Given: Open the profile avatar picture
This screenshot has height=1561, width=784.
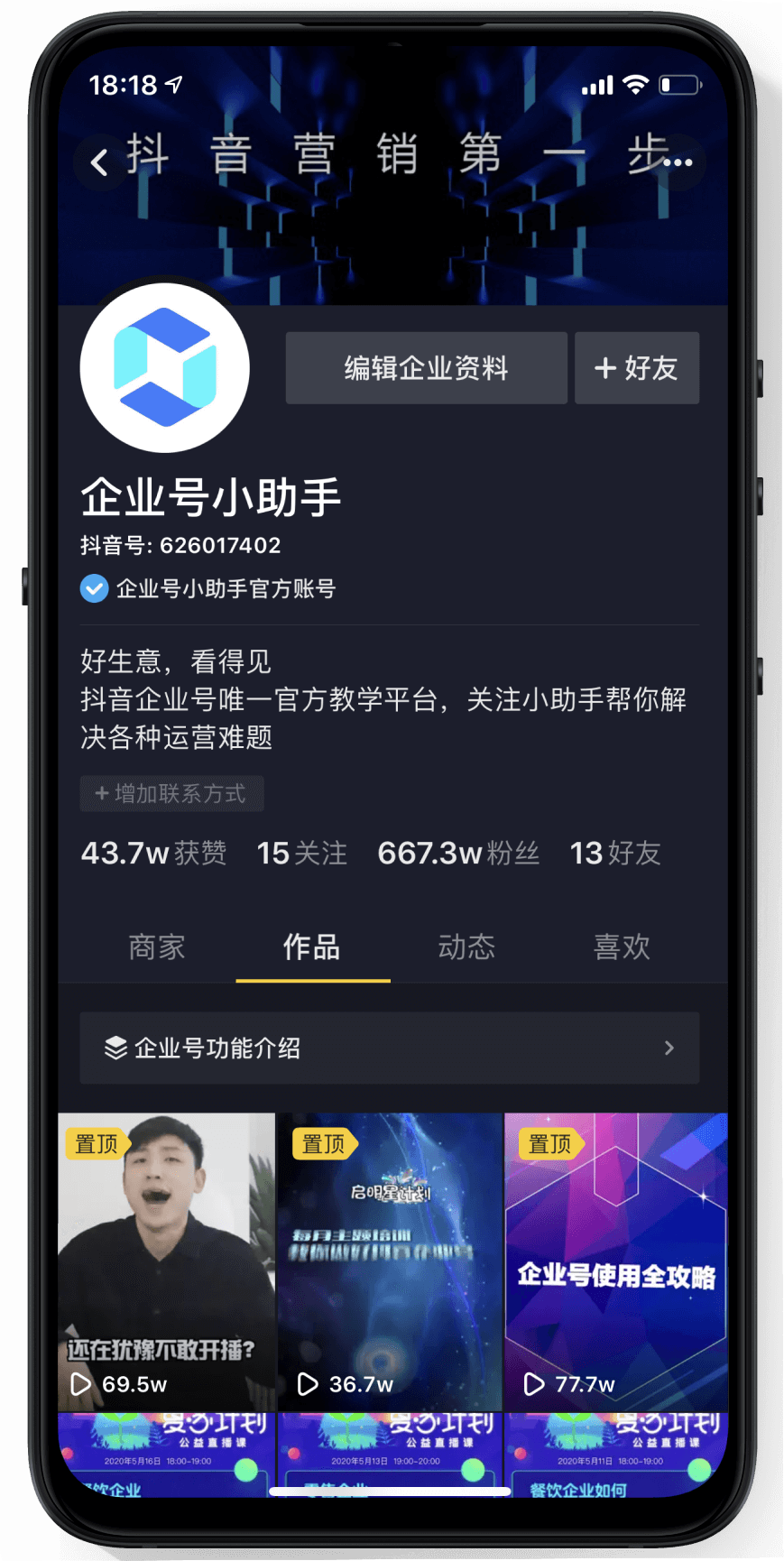Looking at the screenshot, I should click(x=165, y=368).
